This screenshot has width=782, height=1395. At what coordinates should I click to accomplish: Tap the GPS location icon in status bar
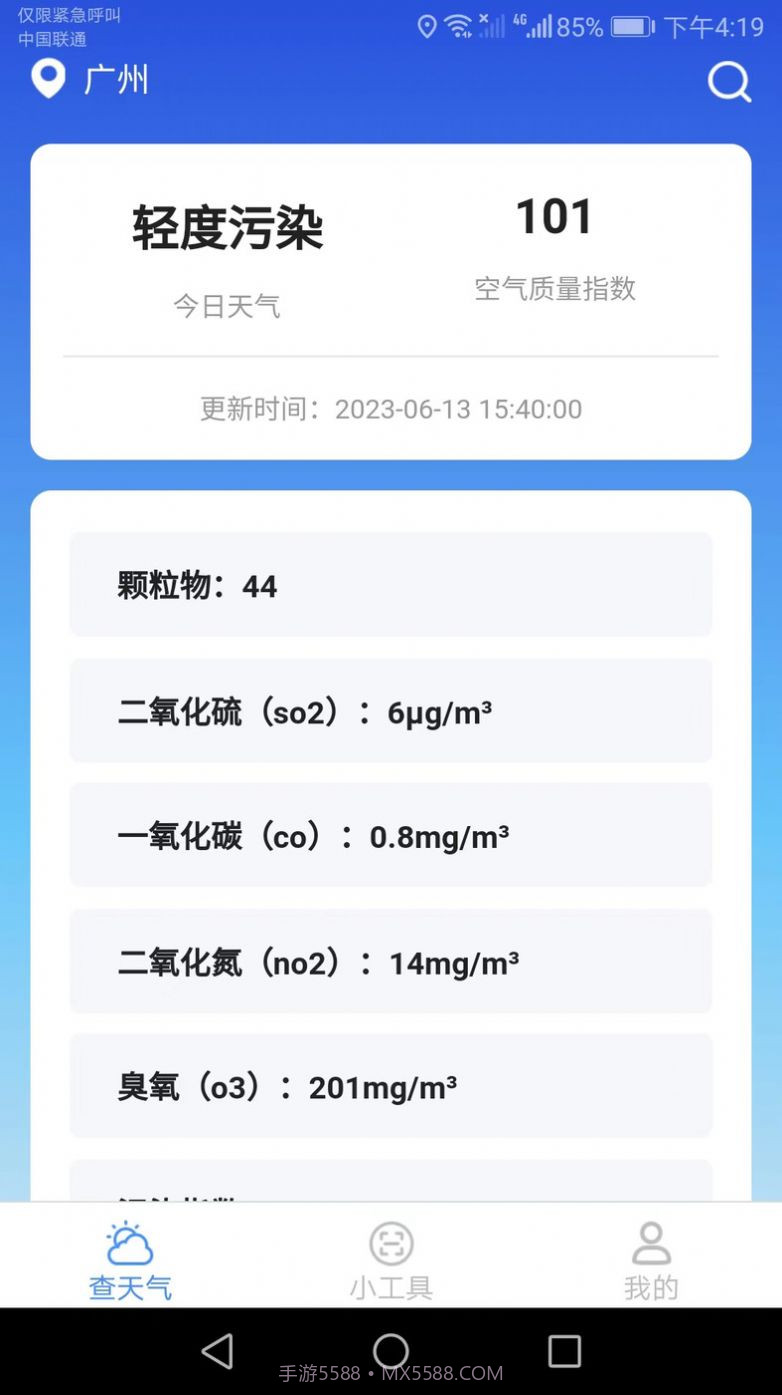point(426,24)
